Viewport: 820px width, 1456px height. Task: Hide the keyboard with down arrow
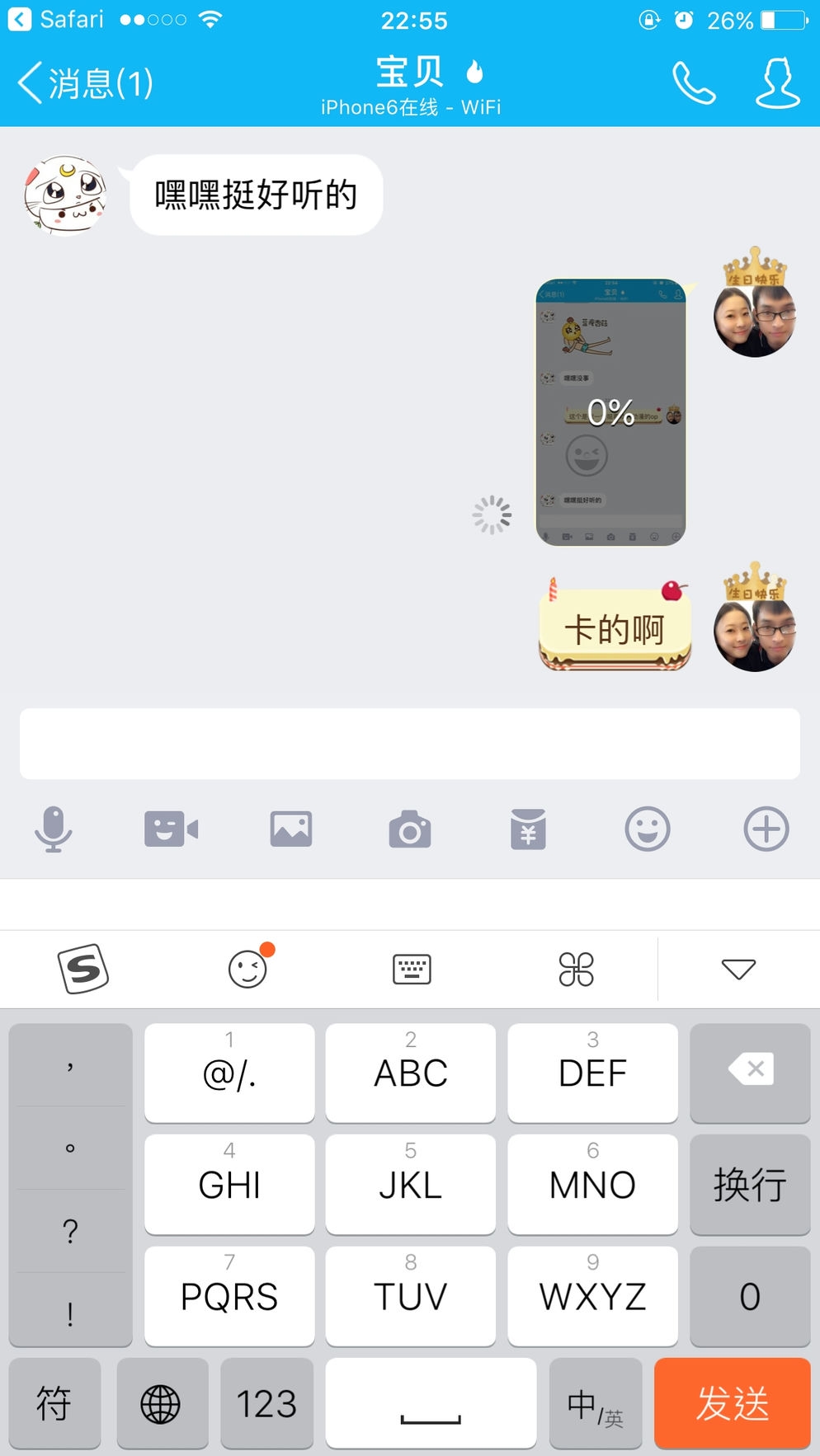click(738, 969)
